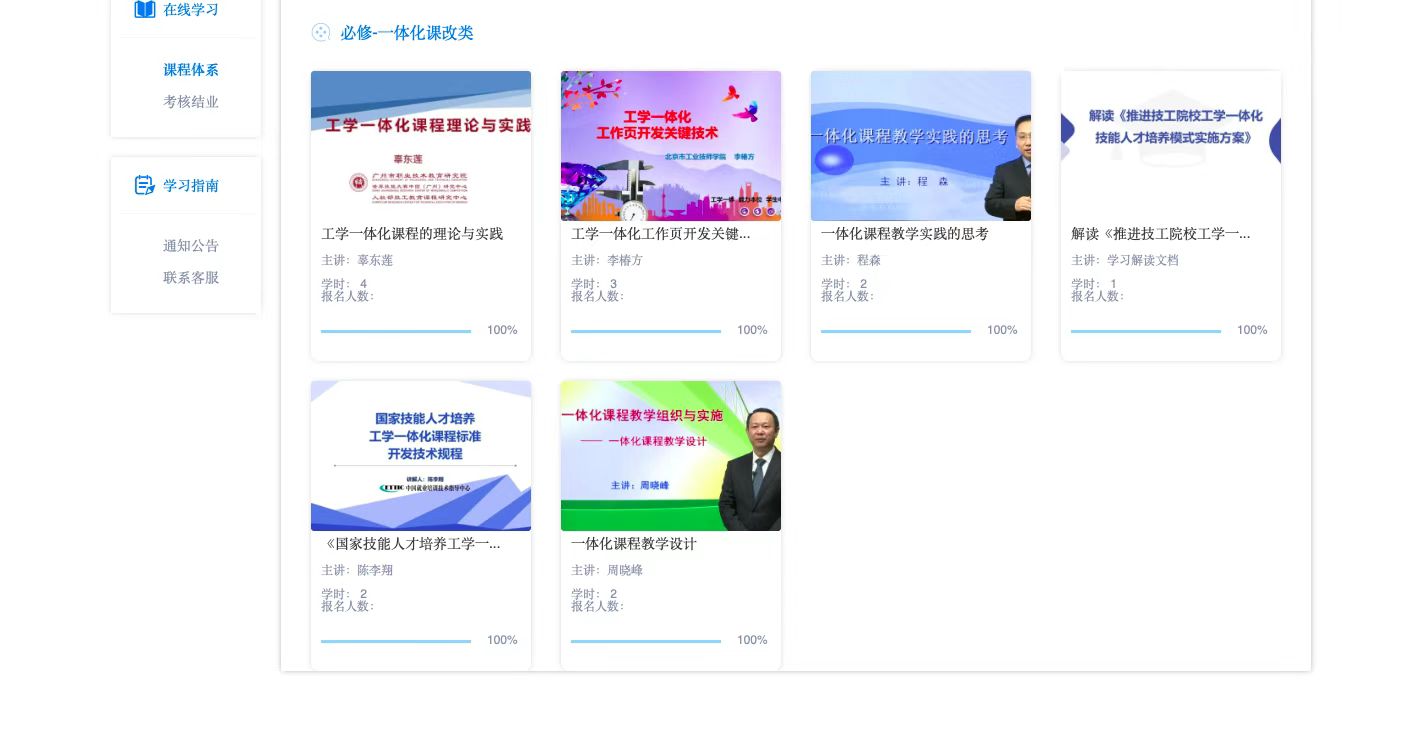Open course by 李椿方 on 工作页开发
The height and width of the screenshot is (733, 1404).
[670, 146]
